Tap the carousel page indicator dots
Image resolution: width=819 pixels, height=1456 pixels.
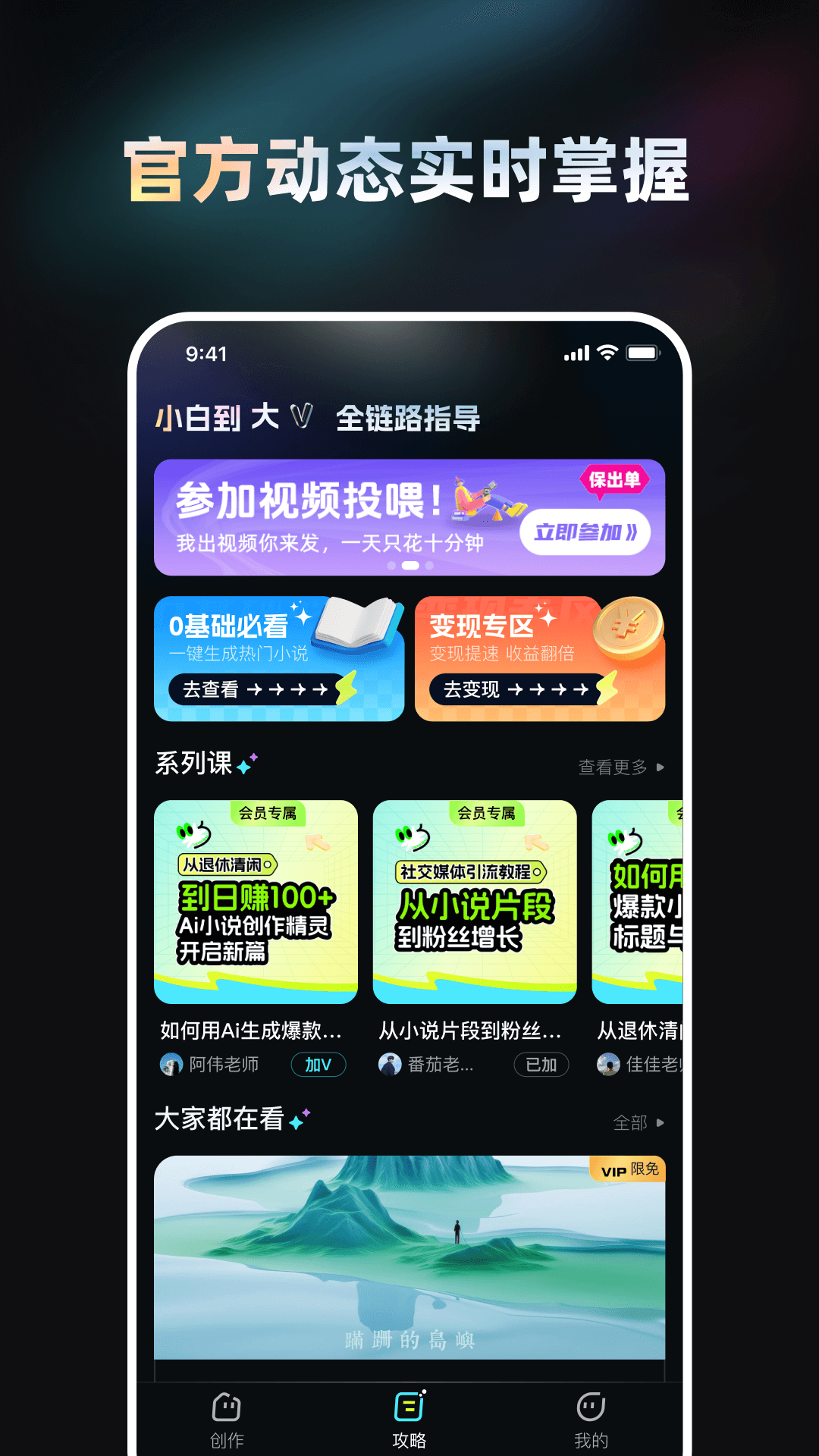[x=409, y=565]
